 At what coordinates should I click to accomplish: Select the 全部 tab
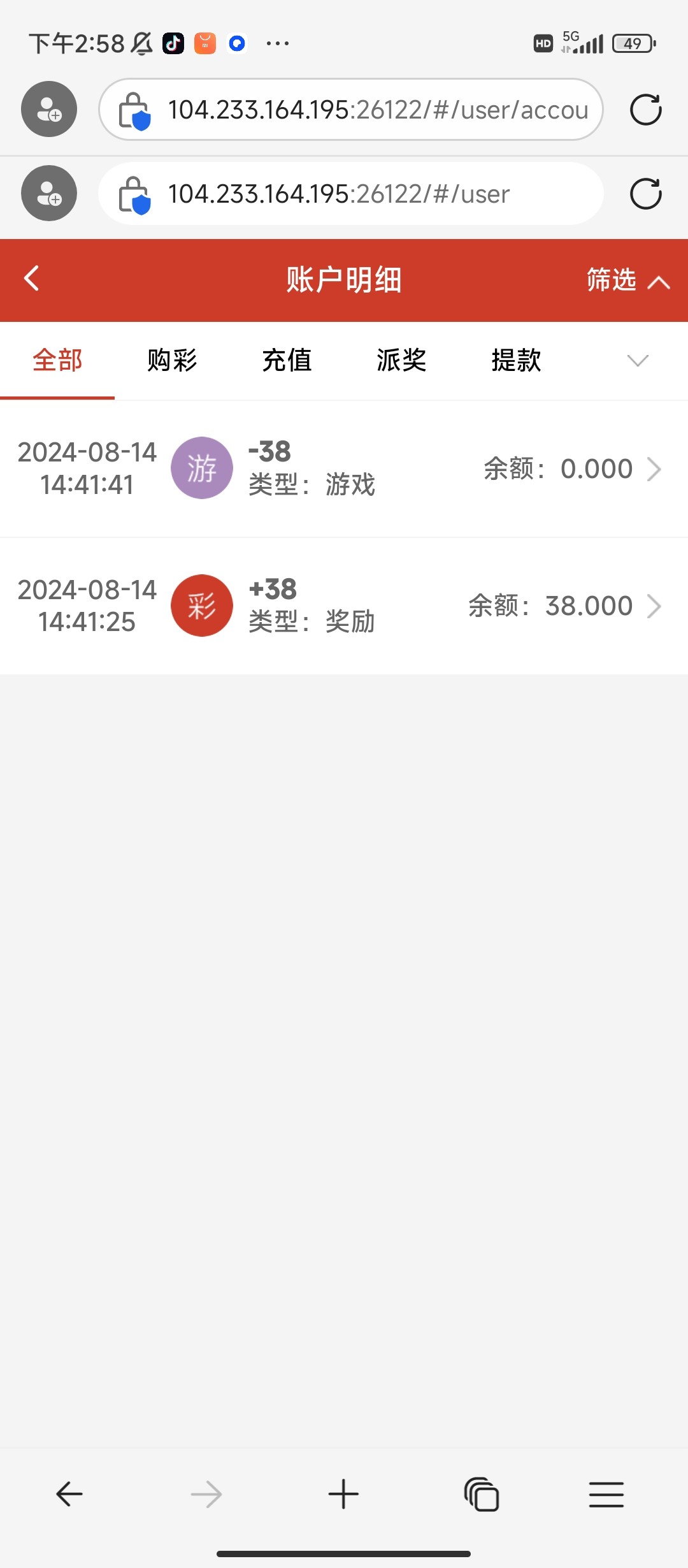[57, 361]
